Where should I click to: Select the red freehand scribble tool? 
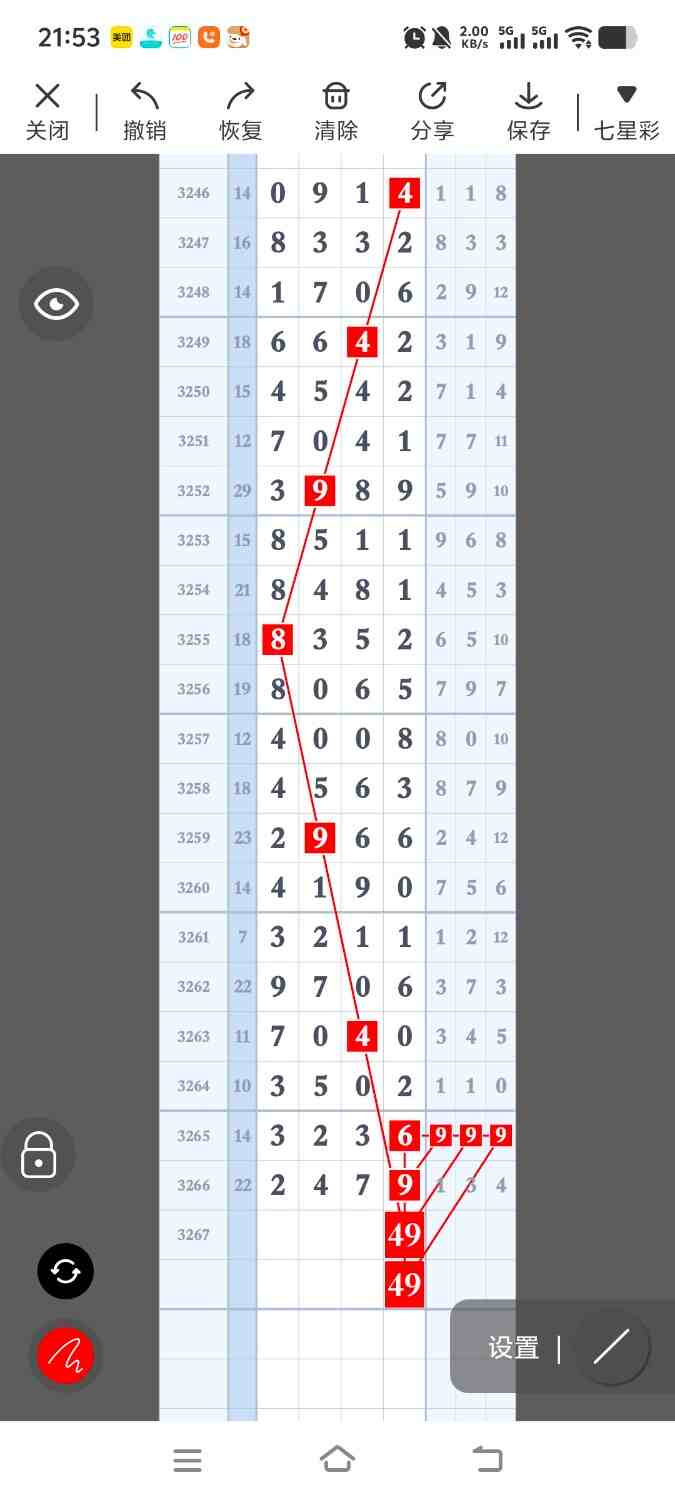coord(66,1356)
